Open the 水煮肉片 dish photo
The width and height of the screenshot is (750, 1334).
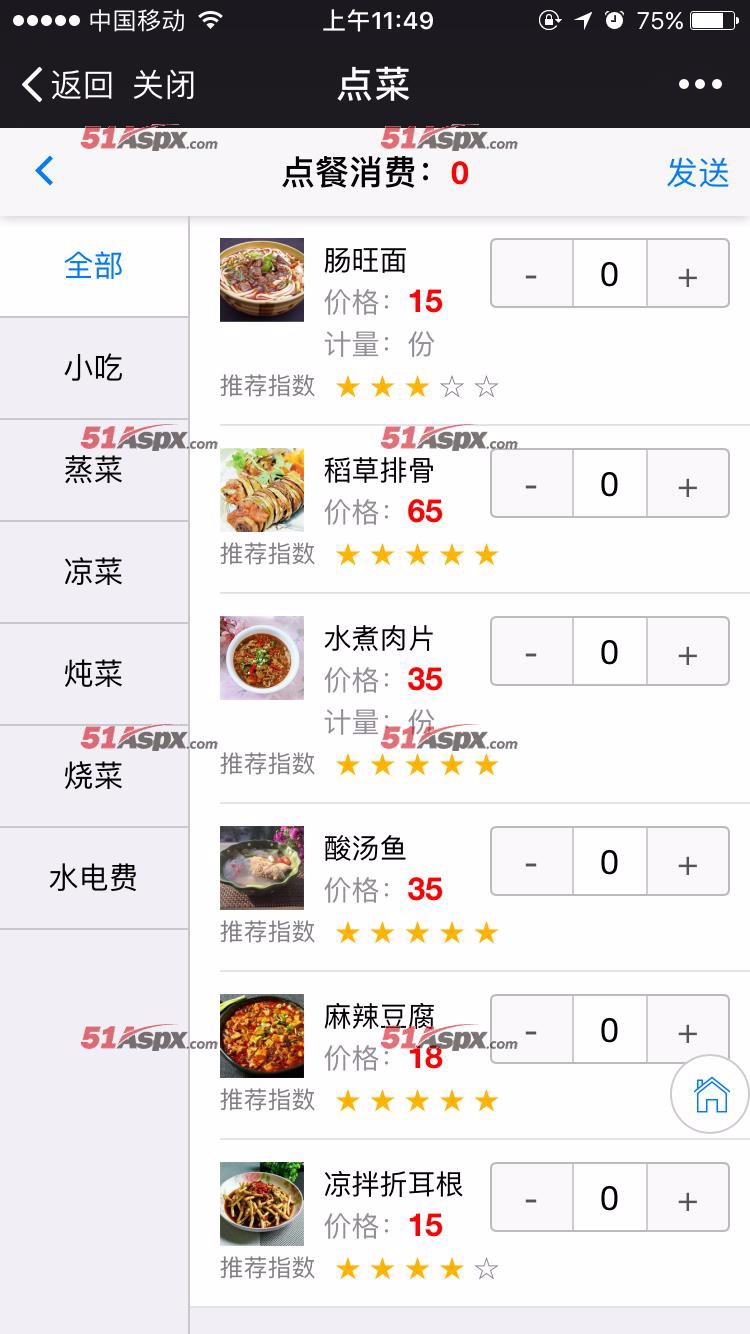pos(261,657)
